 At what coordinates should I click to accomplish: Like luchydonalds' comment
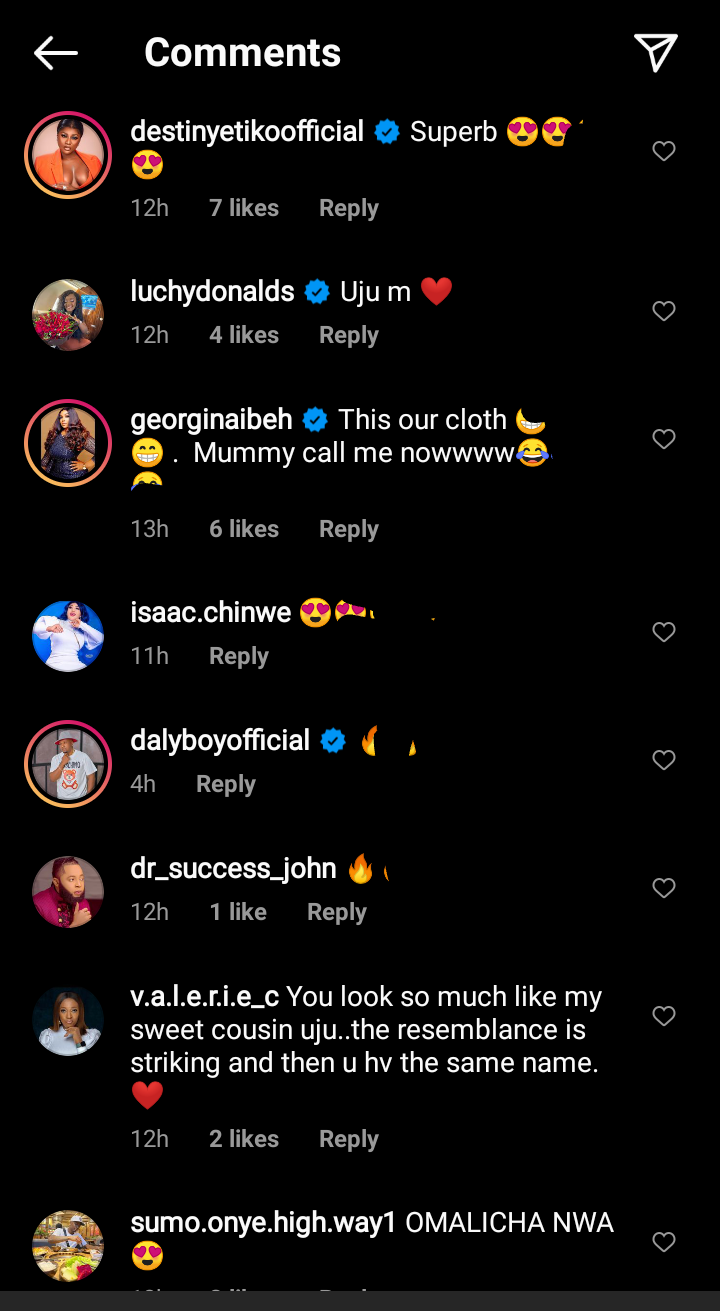[664, 311]
